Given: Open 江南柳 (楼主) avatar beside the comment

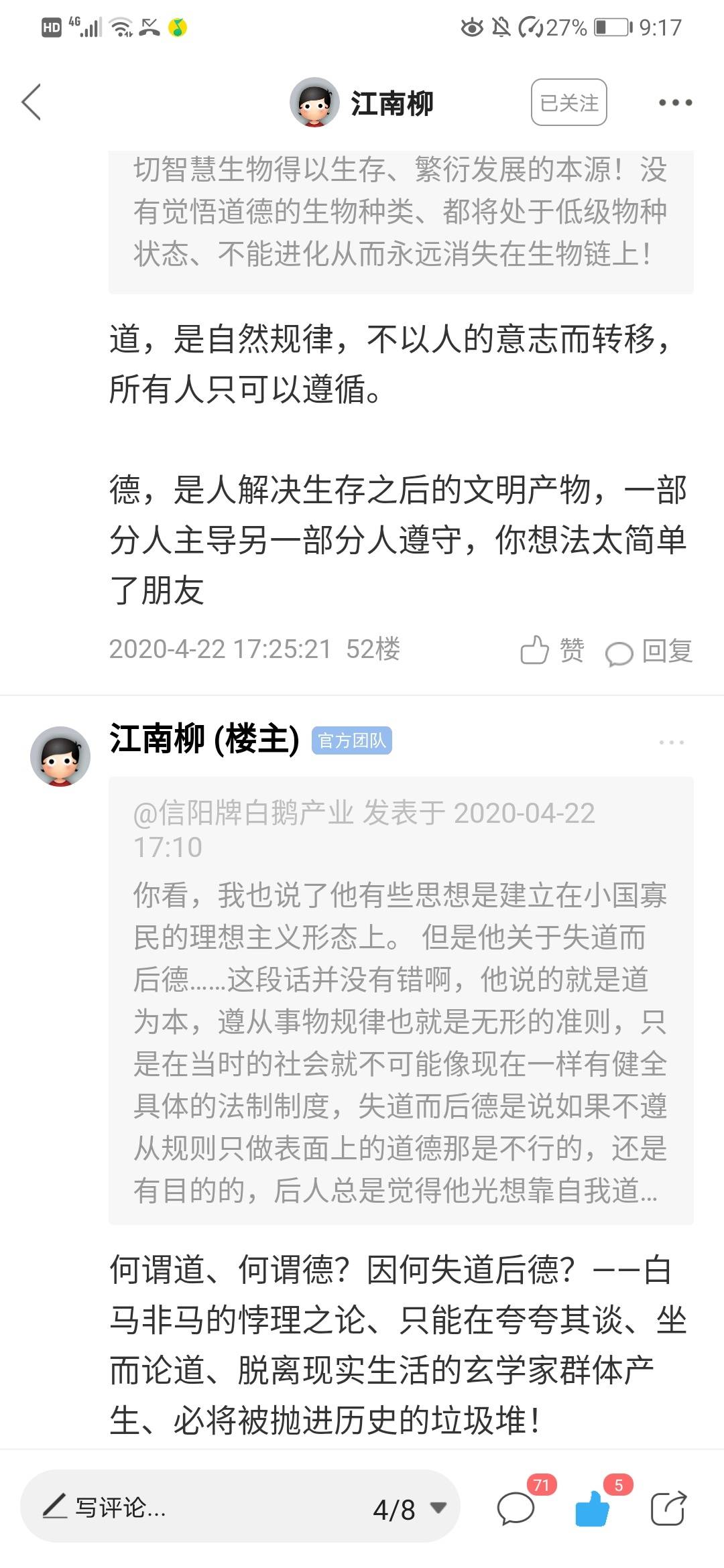Looking at the screenshot, I should point(60,756).
